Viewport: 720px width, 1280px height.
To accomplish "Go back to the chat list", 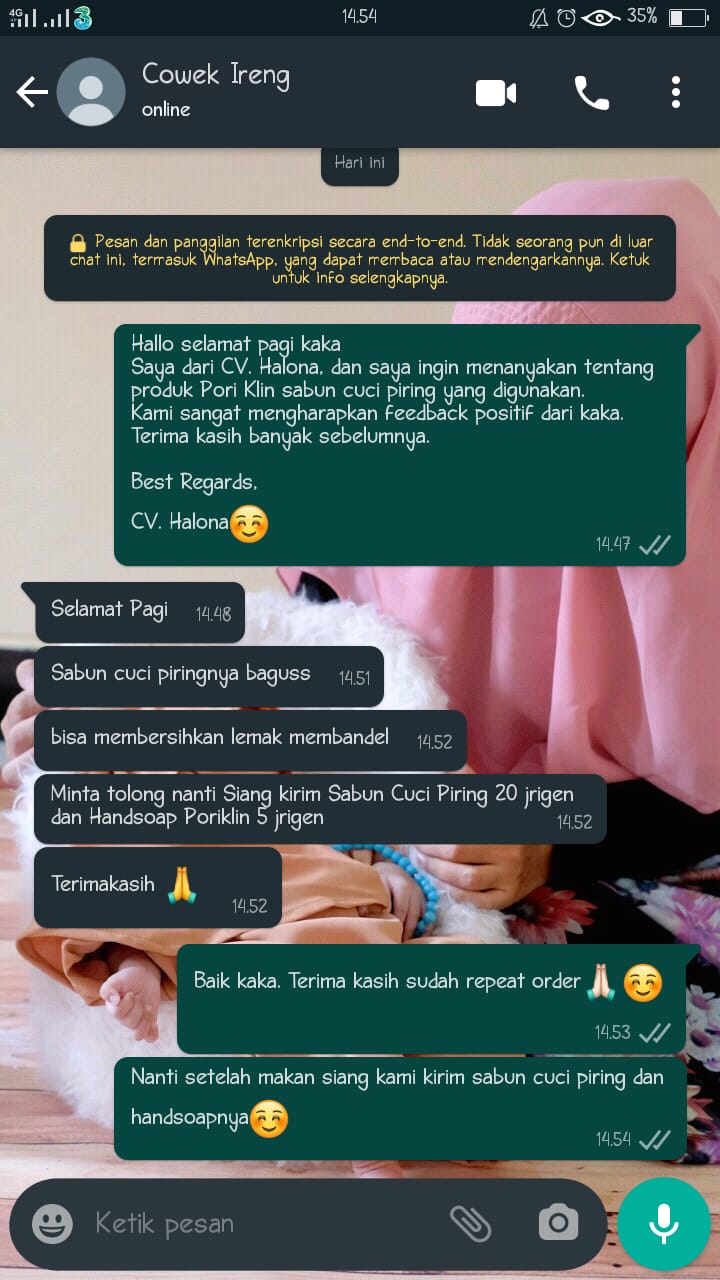I will point(32,93).
